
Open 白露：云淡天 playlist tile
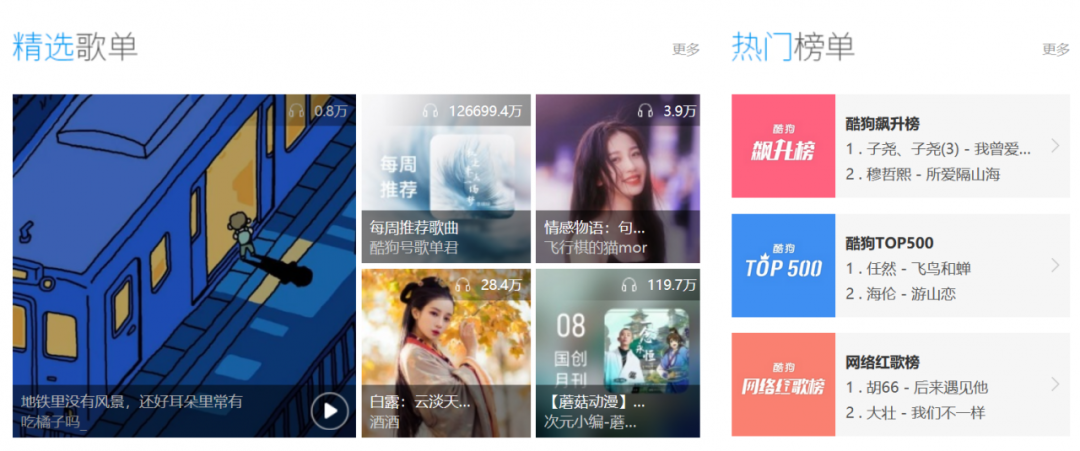click(x=445, y=352)
